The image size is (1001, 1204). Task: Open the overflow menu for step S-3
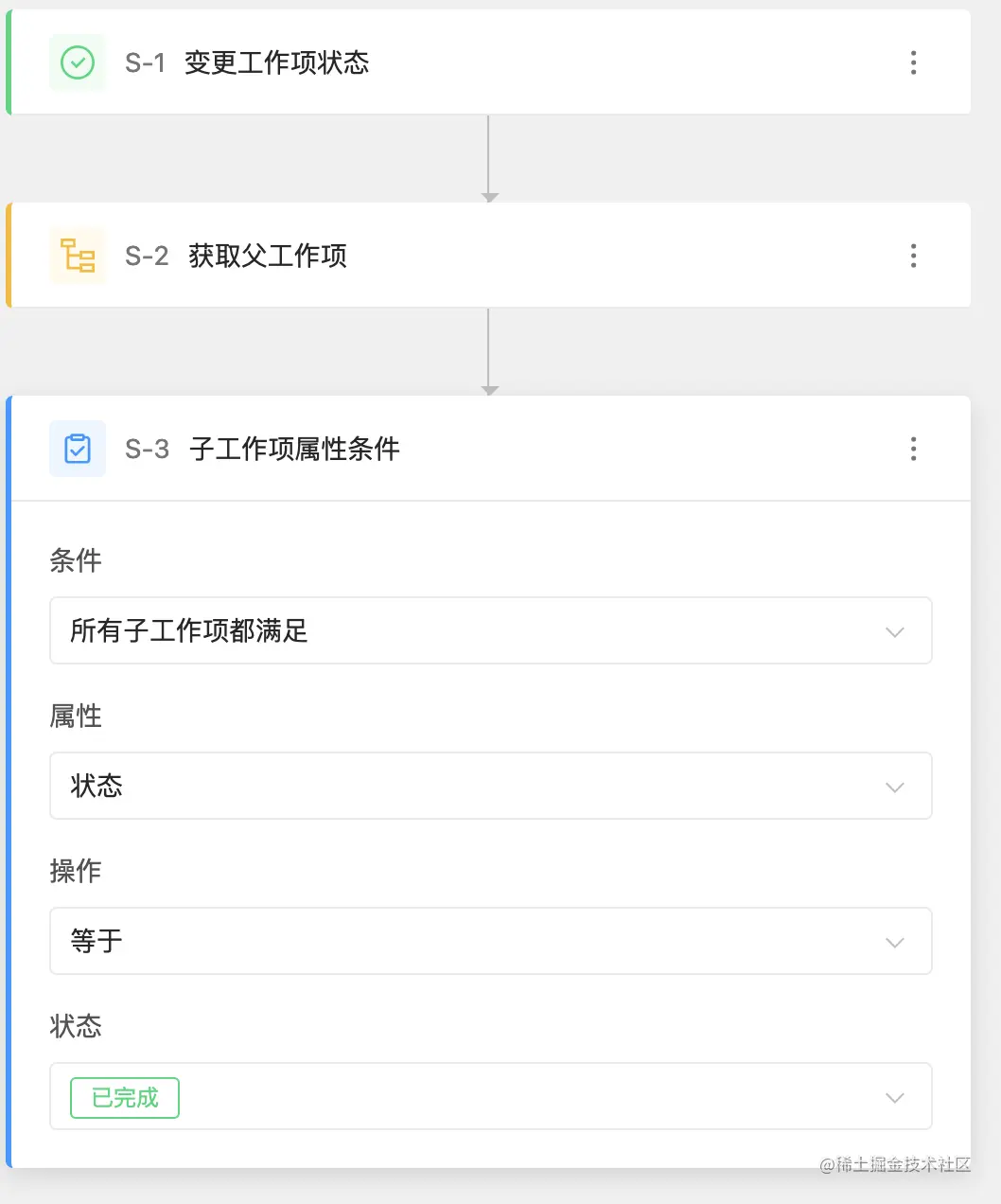pos(913,449)
